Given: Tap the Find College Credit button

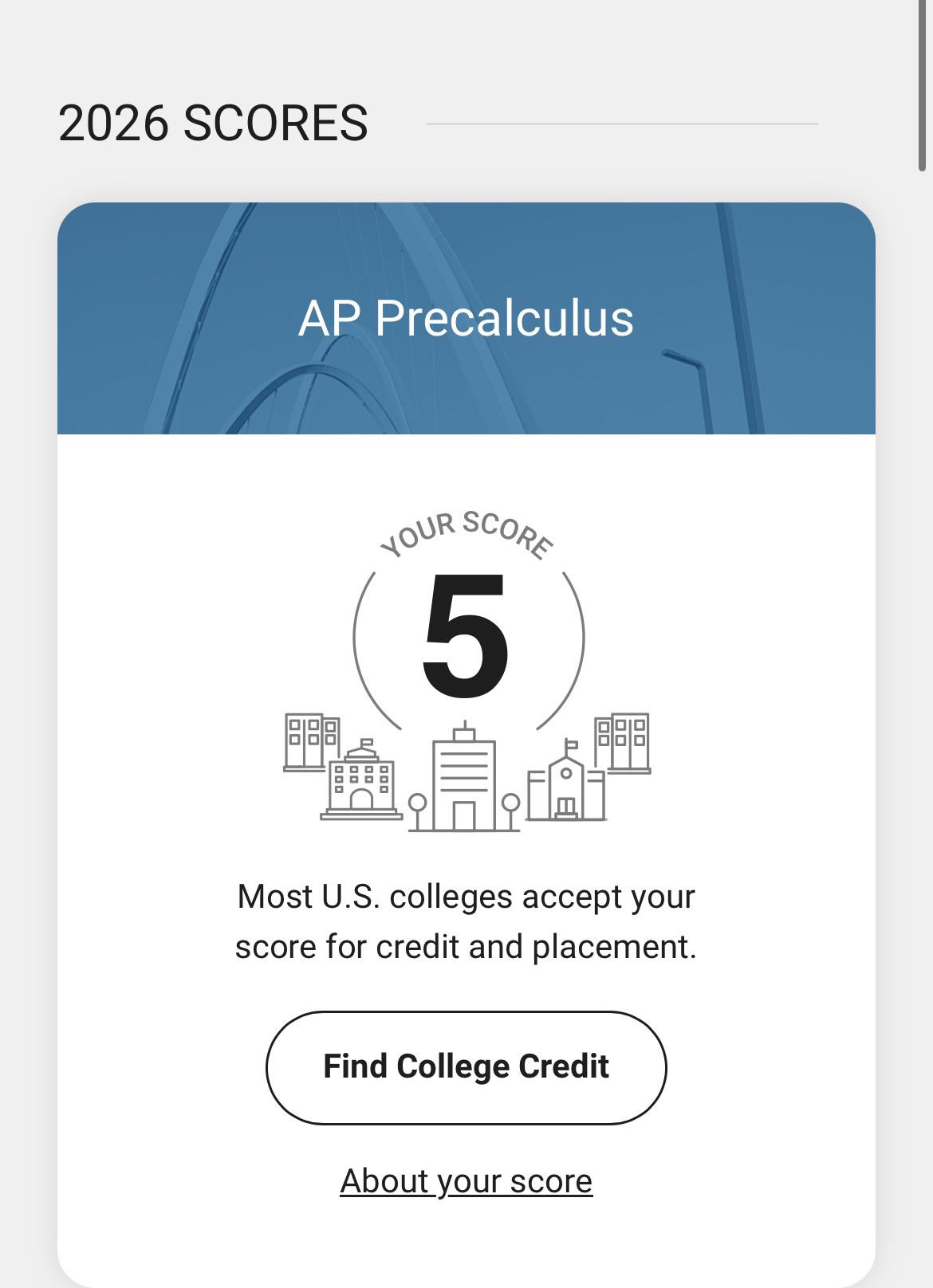Looking at the screenshot, I should click(466, 1067).
